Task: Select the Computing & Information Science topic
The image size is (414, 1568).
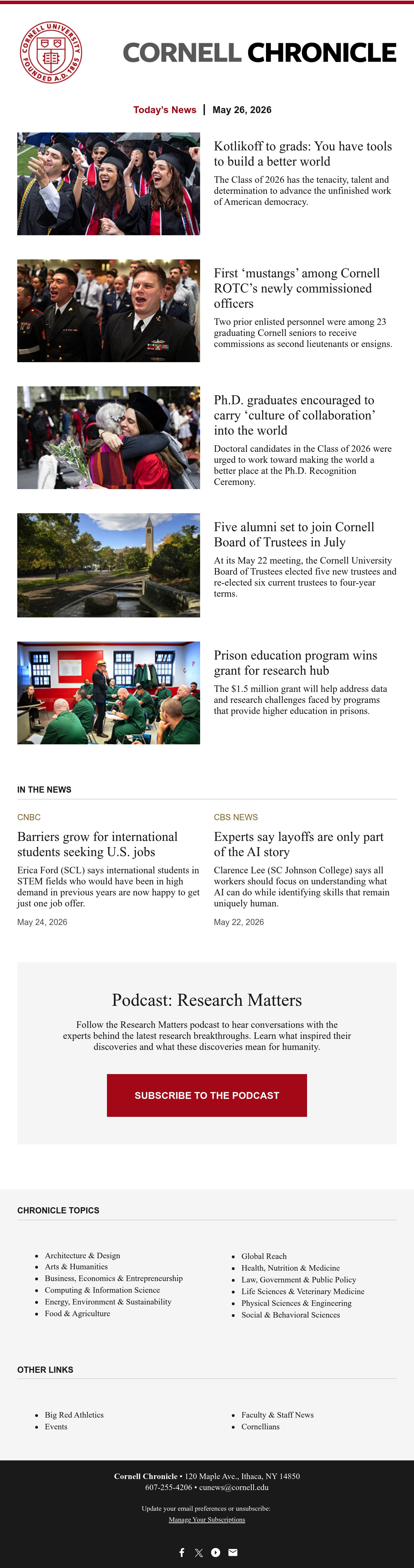Action: click(x=102, y=1290)
